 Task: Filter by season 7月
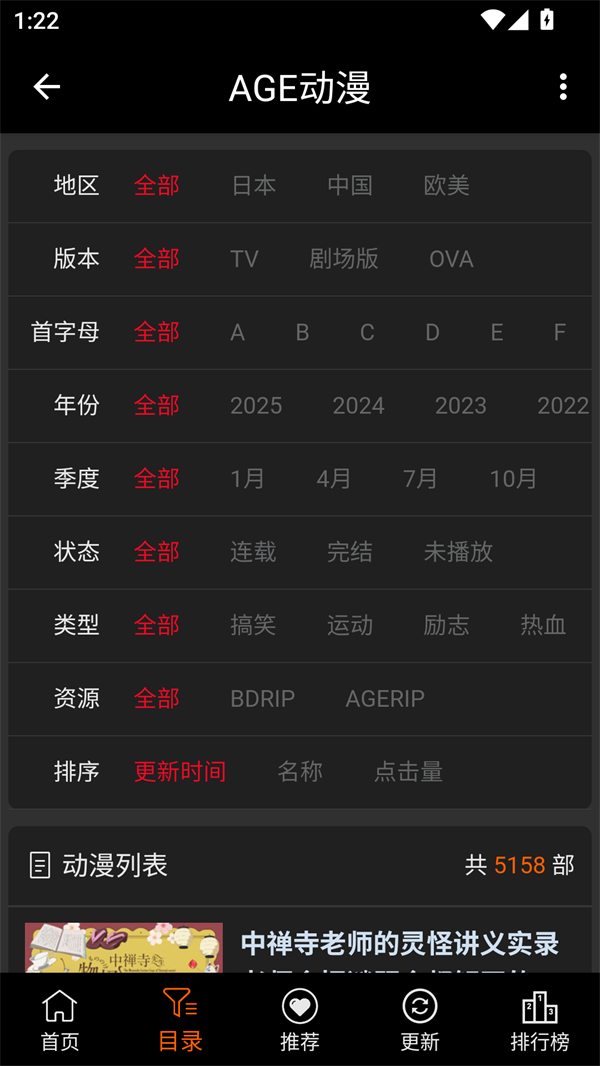pyautogui.click(x=420, y=478)
